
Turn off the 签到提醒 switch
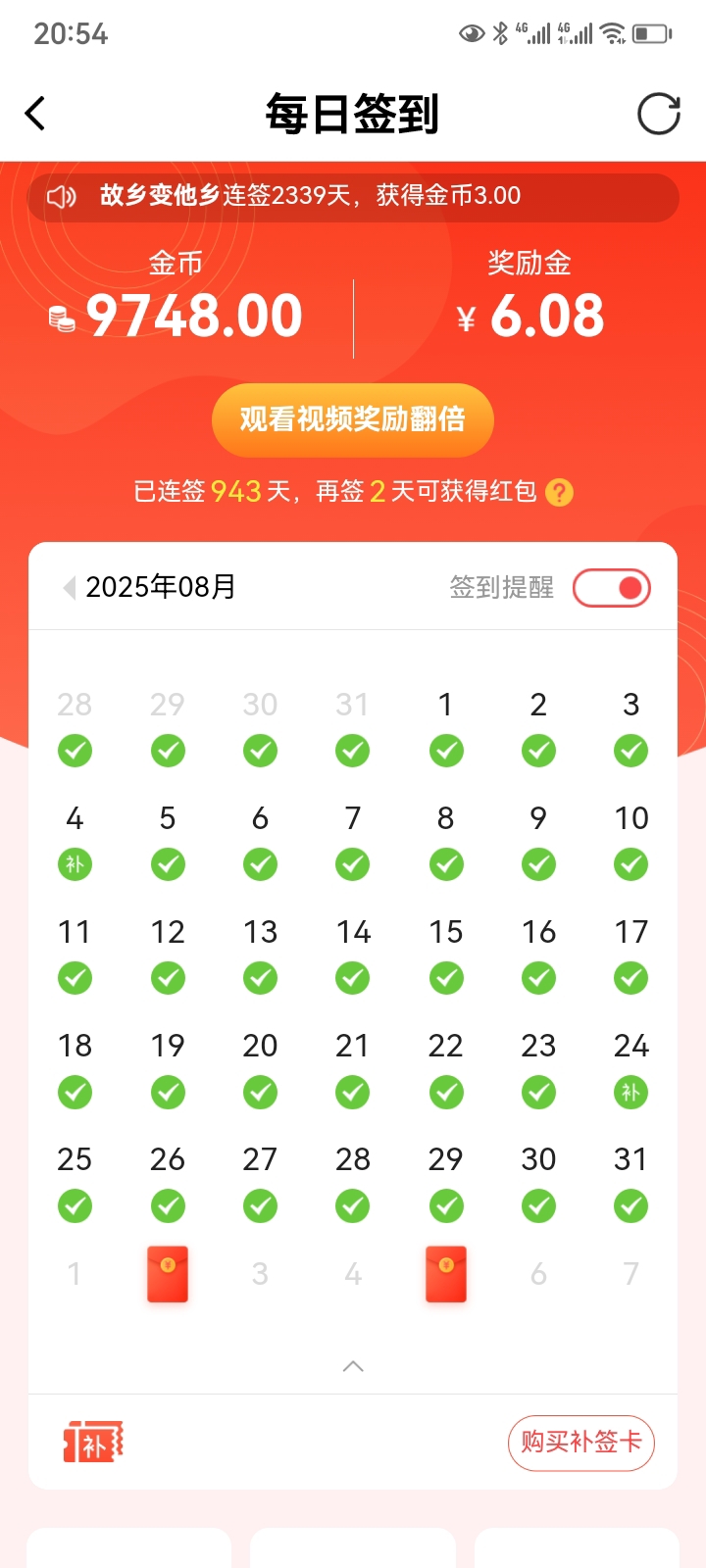(x=612, y=588)
